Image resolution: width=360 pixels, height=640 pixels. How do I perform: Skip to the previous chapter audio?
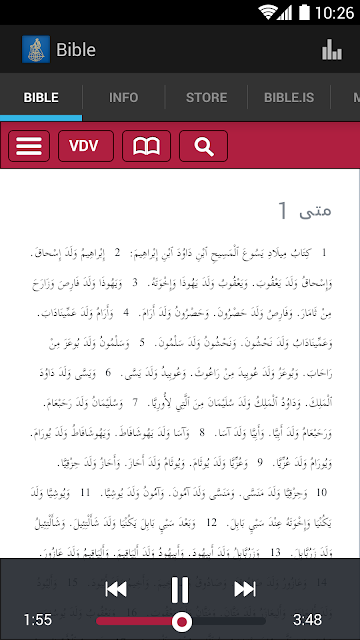116,589
